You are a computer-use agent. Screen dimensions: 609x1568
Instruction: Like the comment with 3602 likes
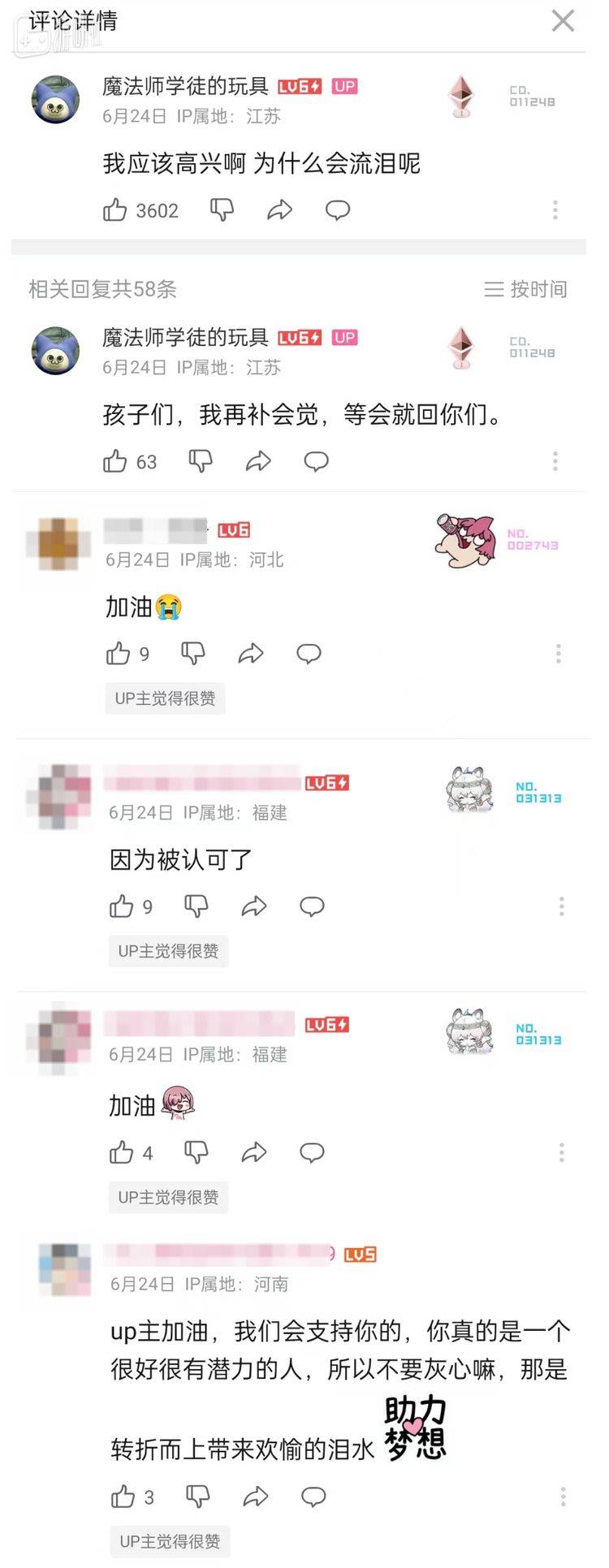point(115,210)
